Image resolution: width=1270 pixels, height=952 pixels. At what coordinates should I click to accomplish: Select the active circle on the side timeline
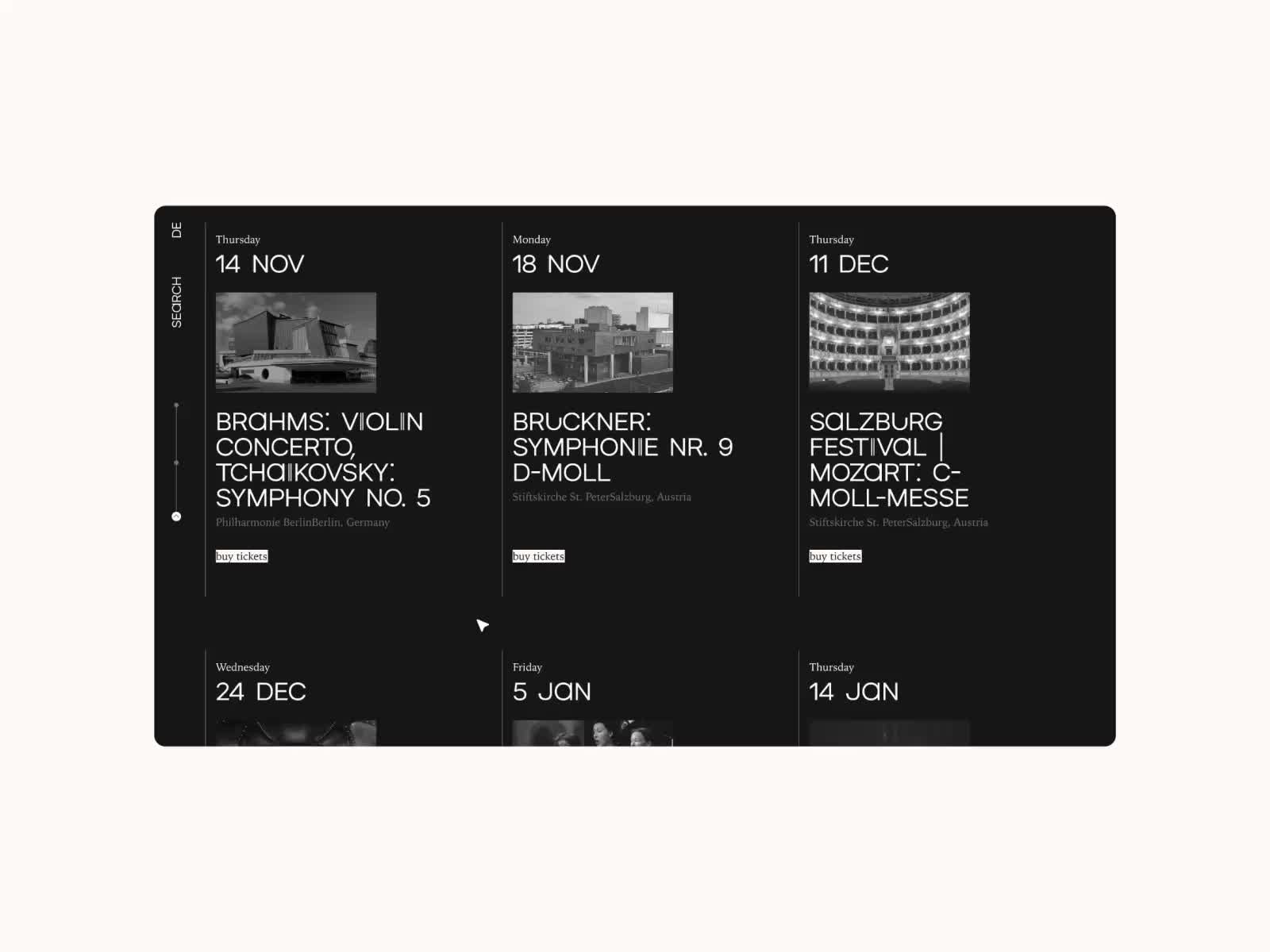[x=176, y=516]
